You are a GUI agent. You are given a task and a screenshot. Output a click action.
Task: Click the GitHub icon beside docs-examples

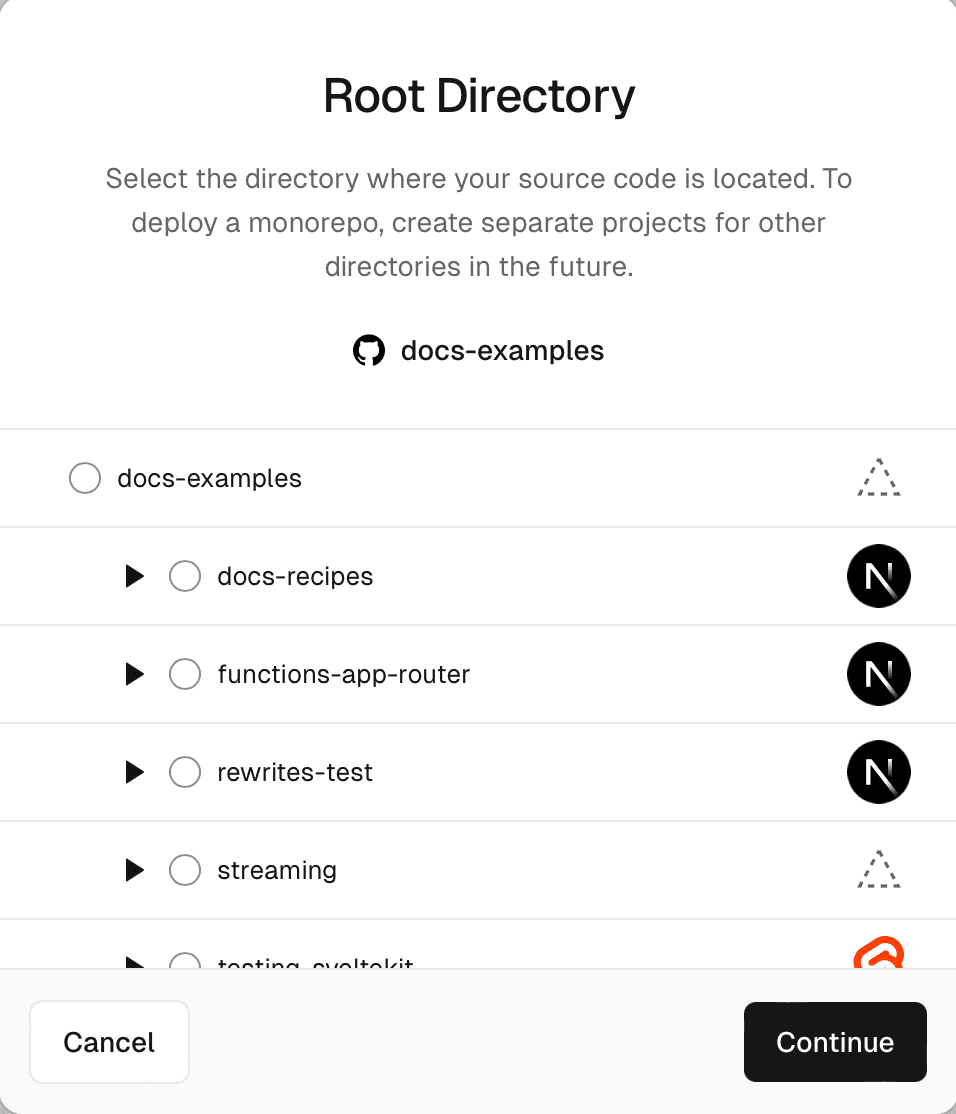click(x=369, y=350)
